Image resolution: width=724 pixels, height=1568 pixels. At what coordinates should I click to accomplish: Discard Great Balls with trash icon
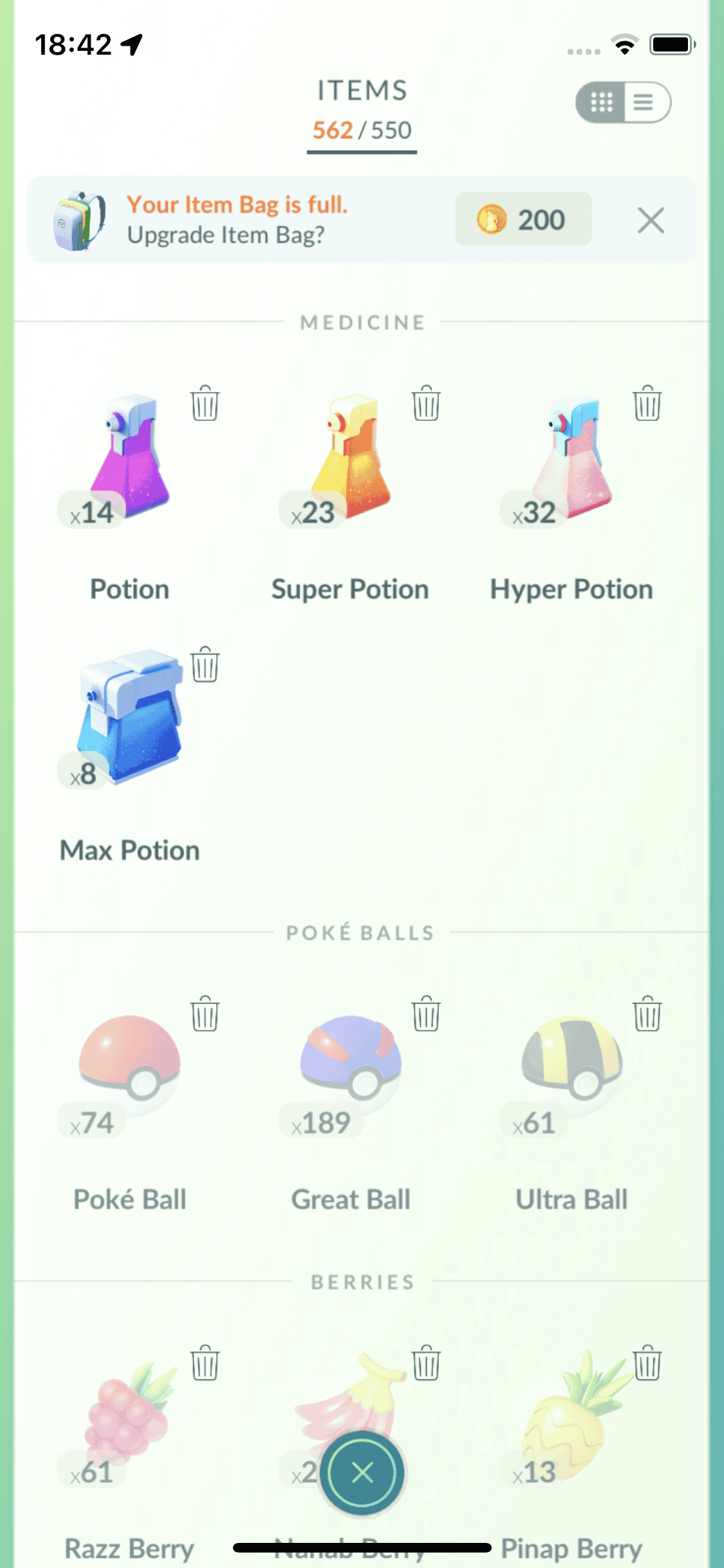pos(426,1014)
